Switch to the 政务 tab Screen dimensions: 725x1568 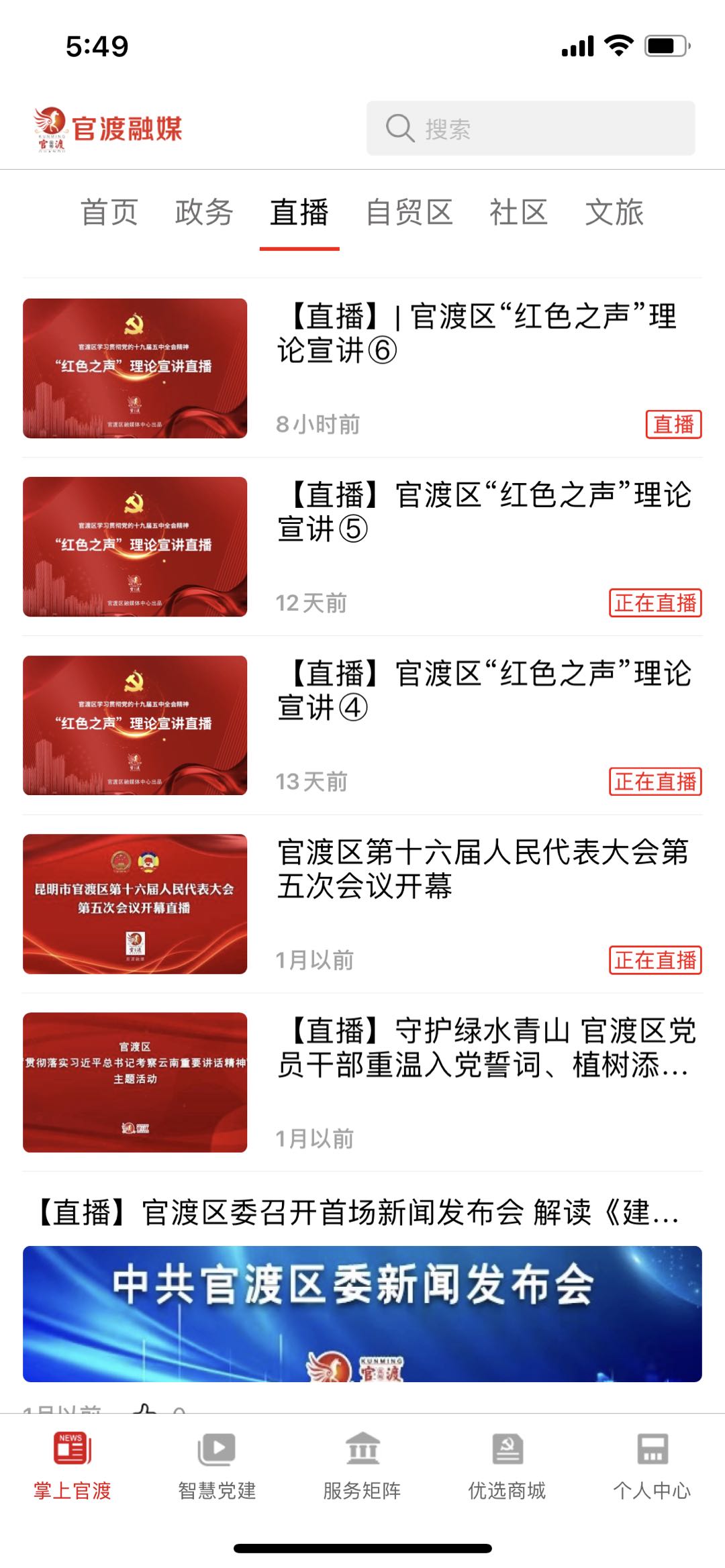[x=204, y=213]
